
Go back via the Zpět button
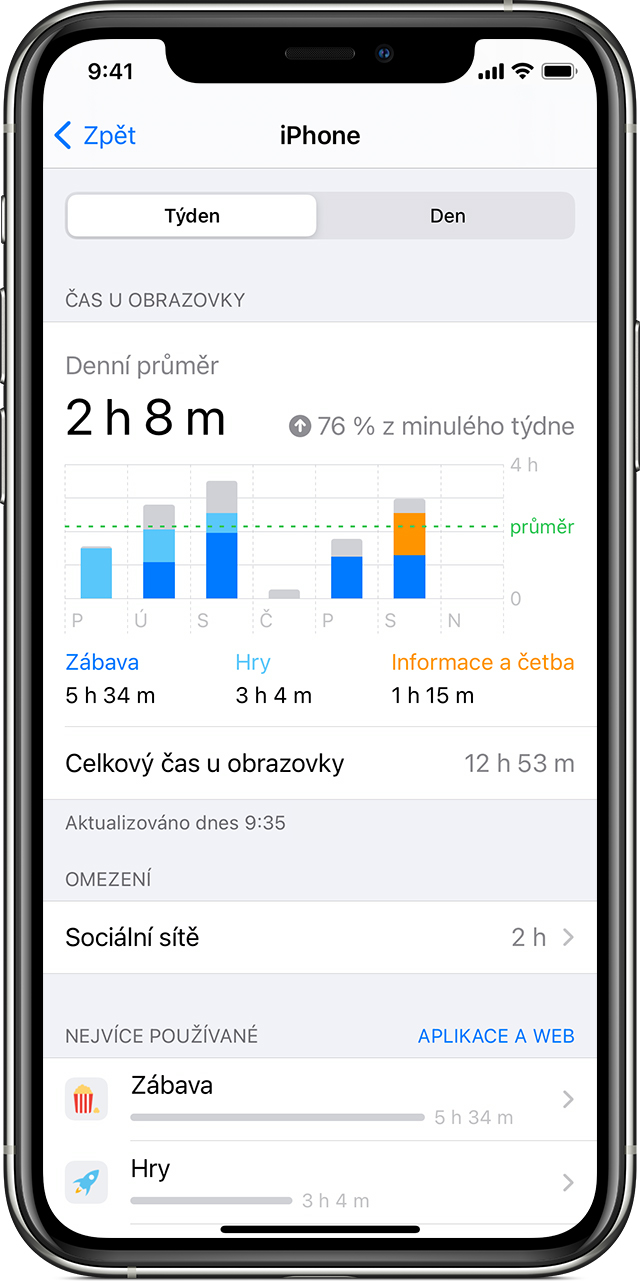(95, 136)
